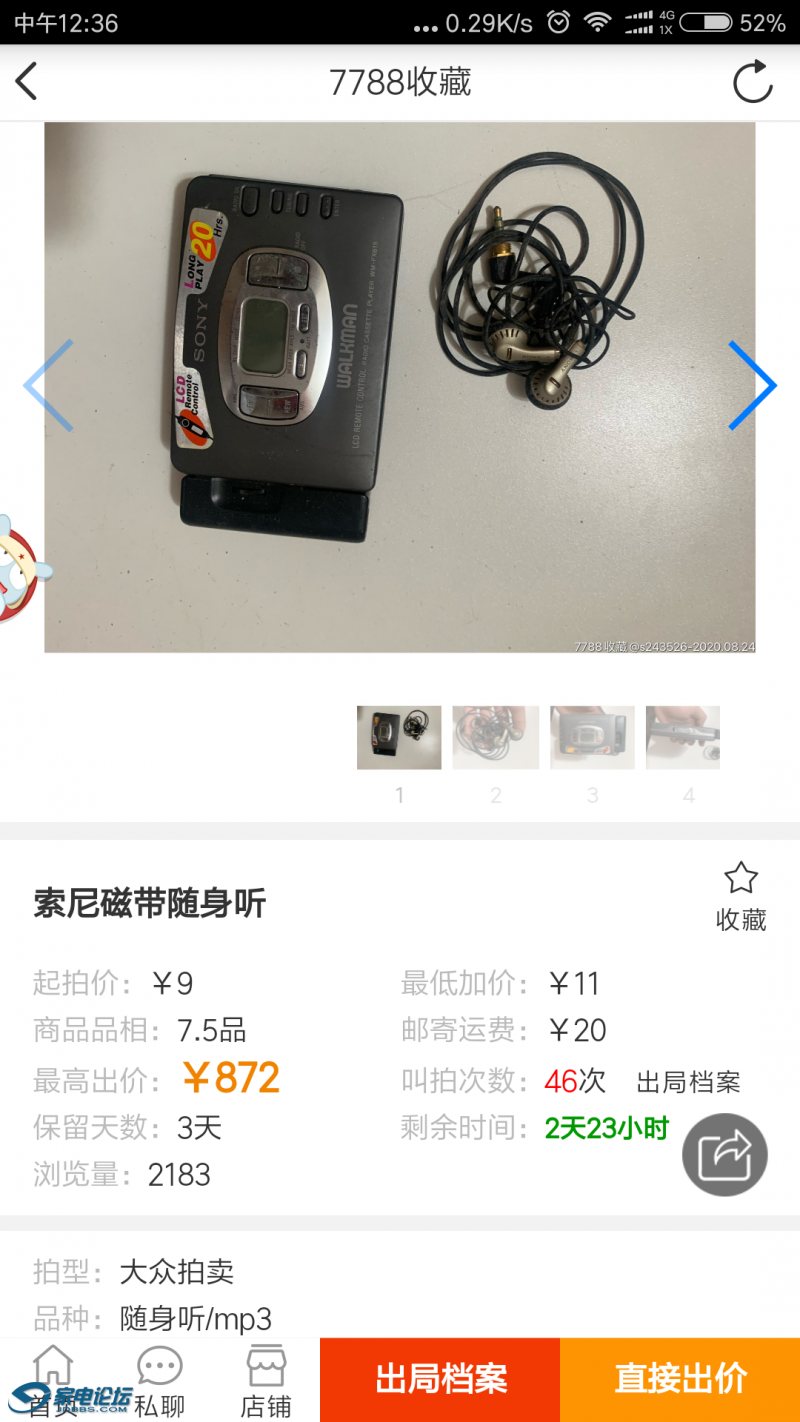800x1422 pixels.
Task: Advance to next photo with the right arrow
Action: 753,385
